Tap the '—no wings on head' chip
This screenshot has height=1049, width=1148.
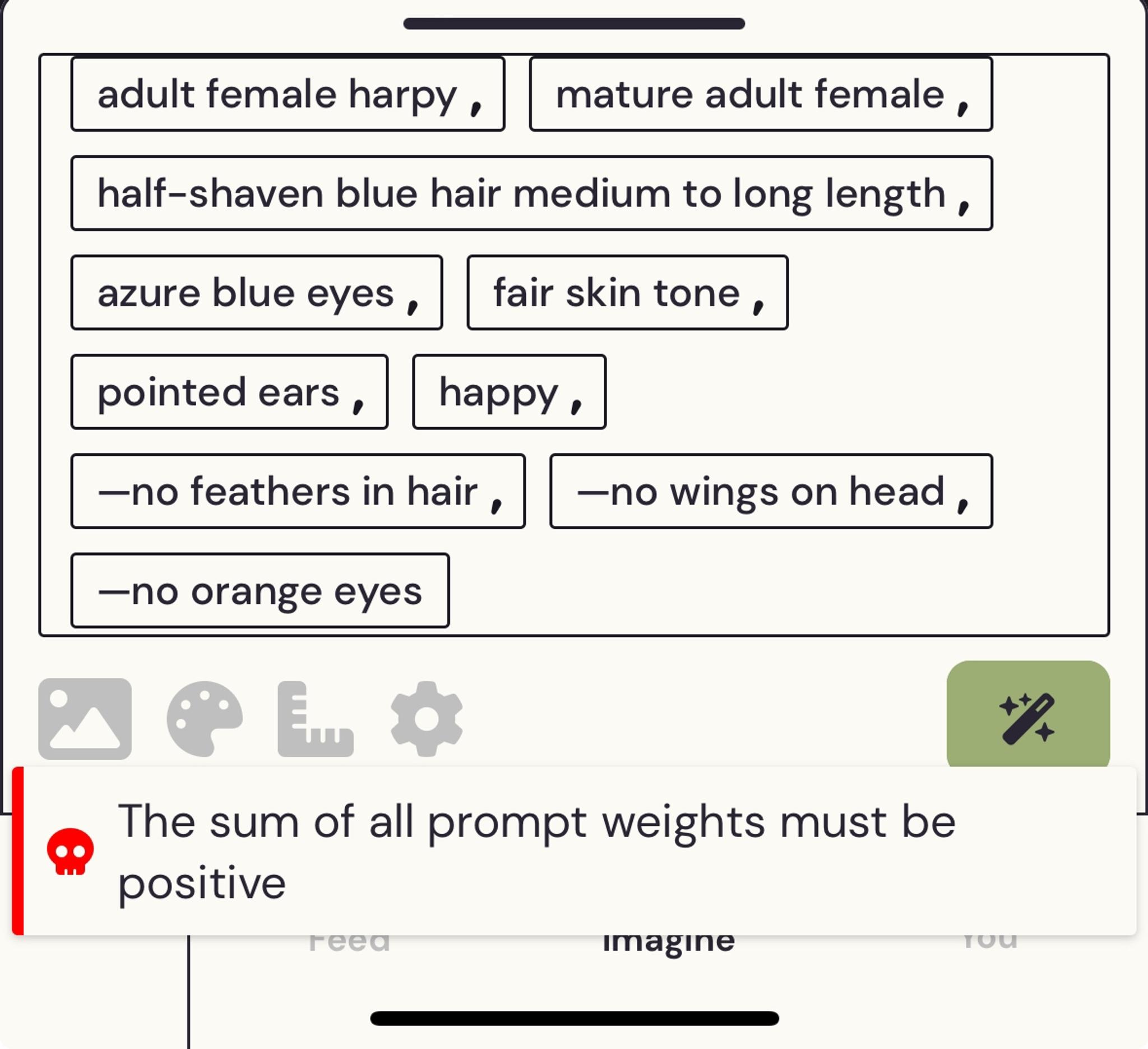(x=771, y=492)
